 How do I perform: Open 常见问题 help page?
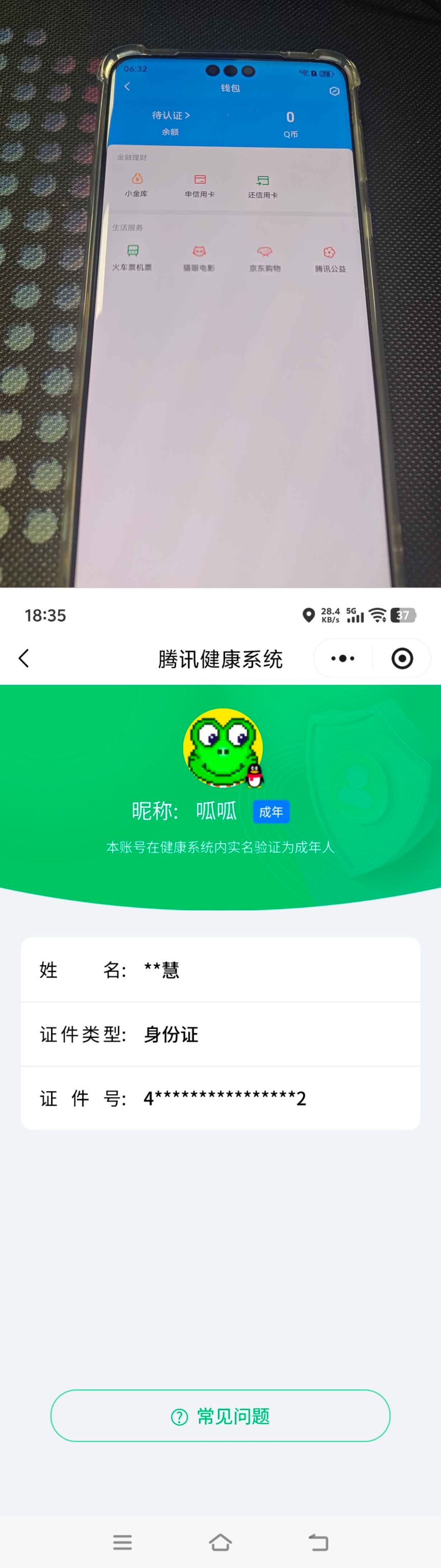pyautogui.click(x=220, y=1417)
